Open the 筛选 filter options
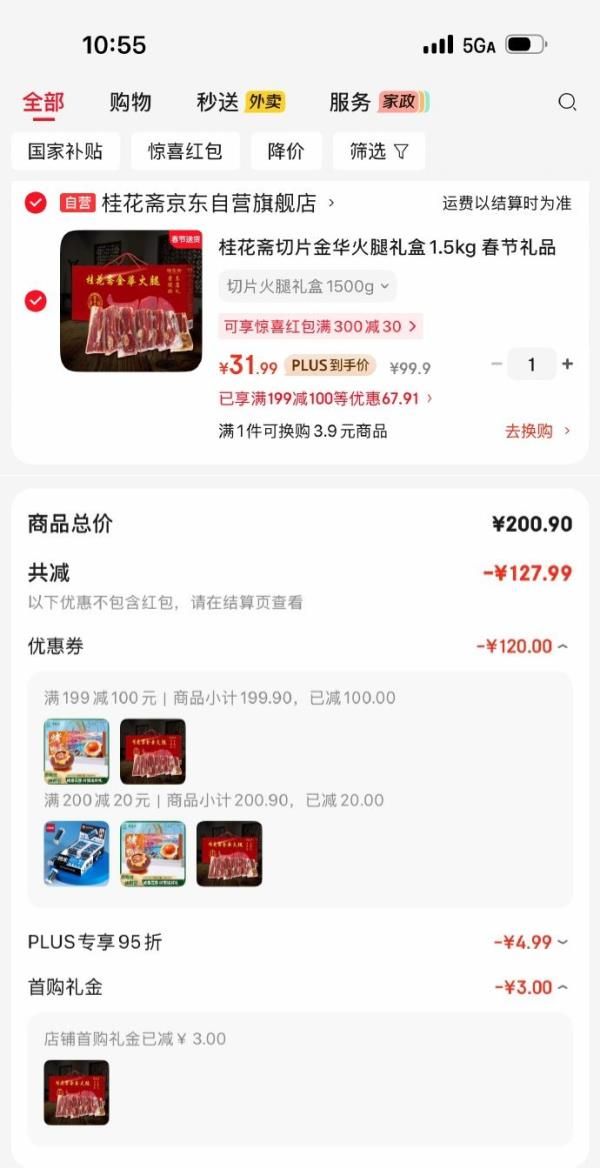Viewport: 600px width, 1169px height. coord(379,152)
